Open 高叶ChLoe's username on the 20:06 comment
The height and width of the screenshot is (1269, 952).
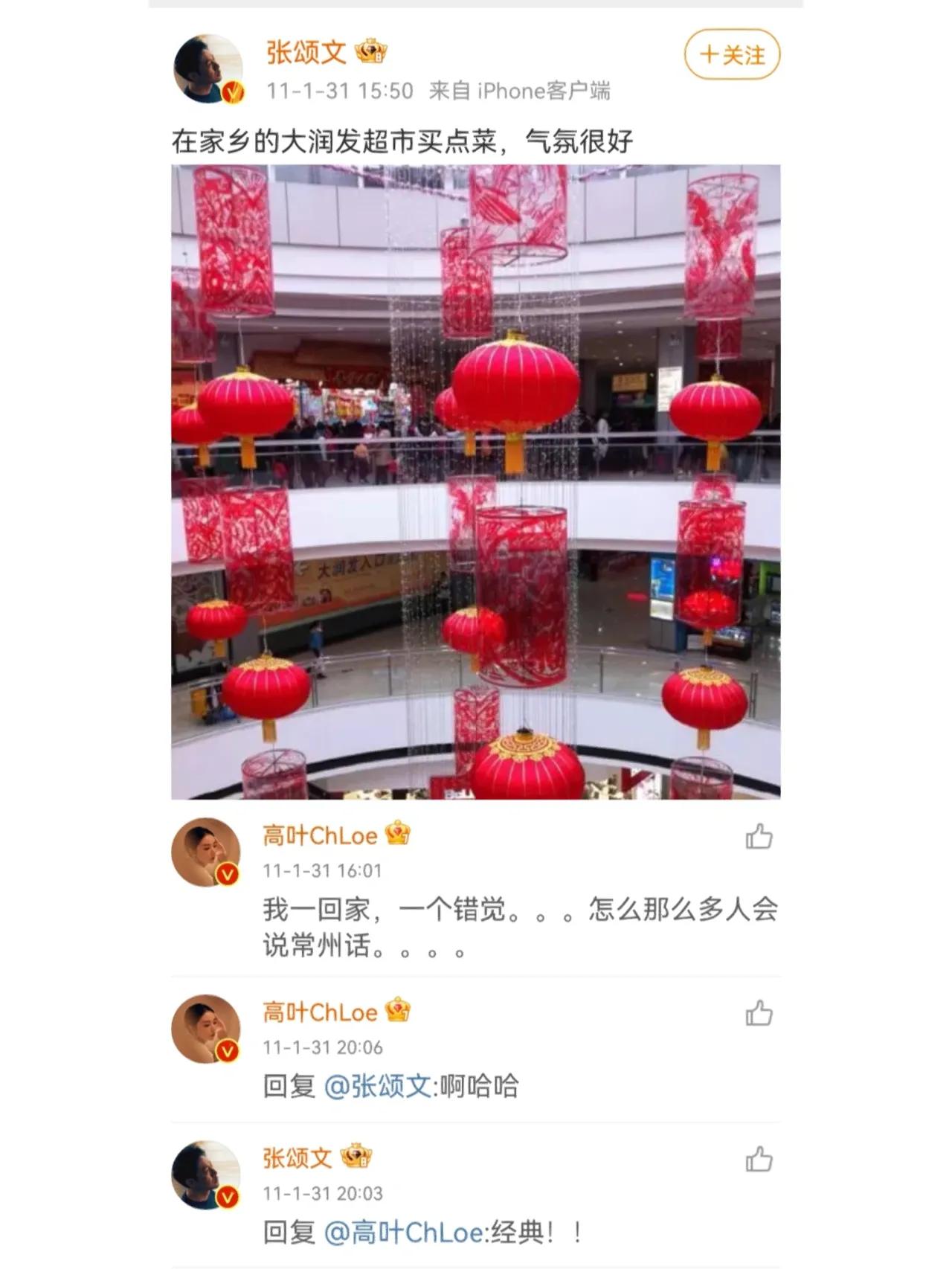pos(320,1012)
